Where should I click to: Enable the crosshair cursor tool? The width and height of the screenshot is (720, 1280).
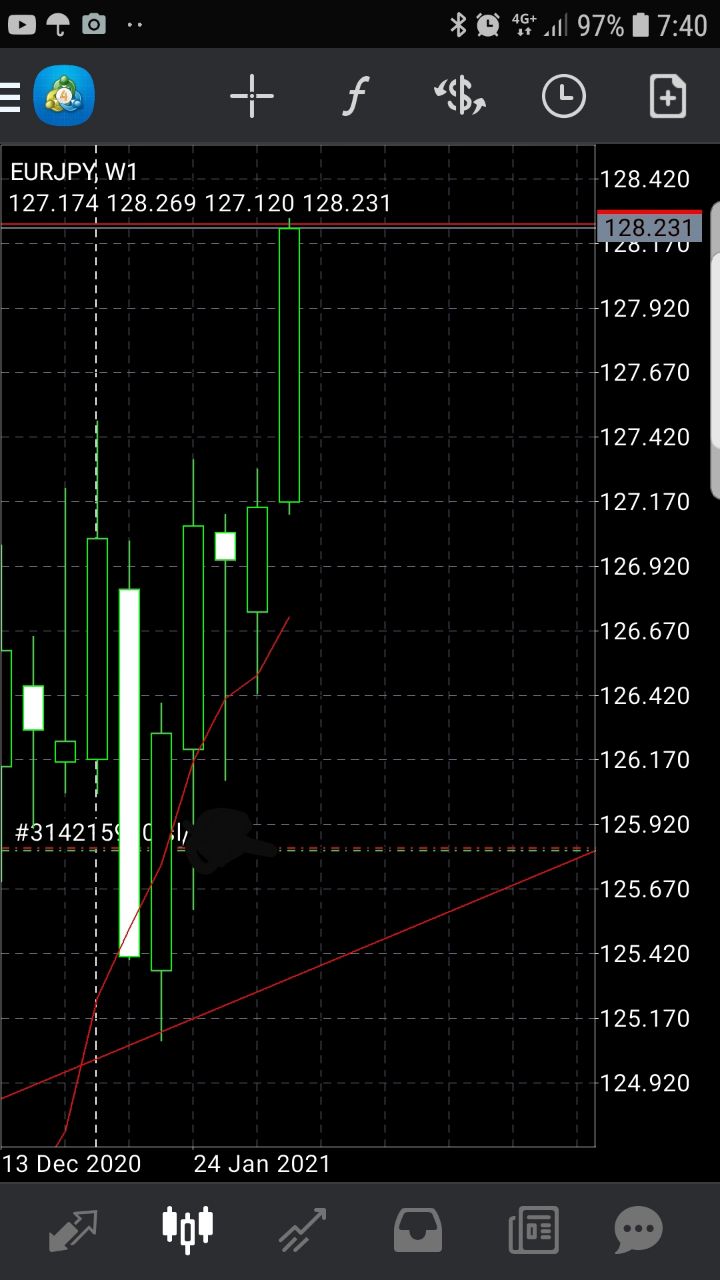(252, 97)
